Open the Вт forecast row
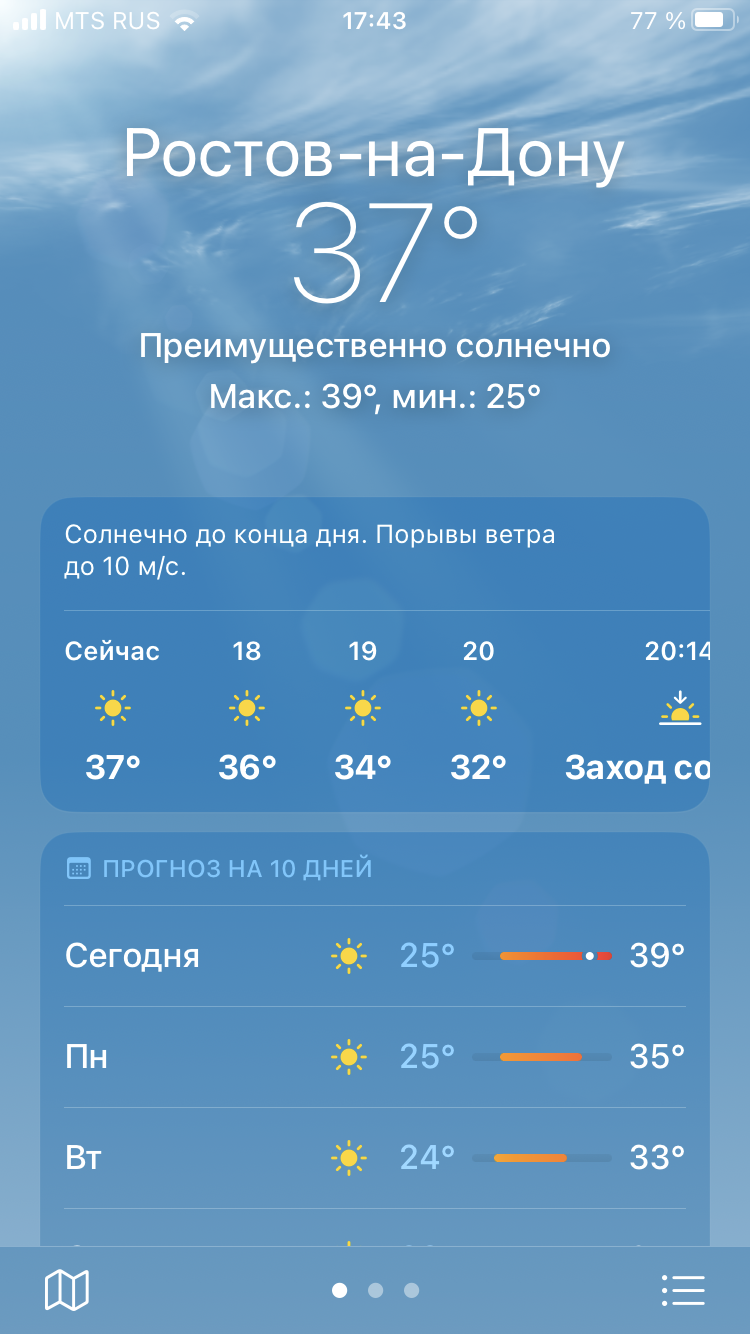Viewport: 750px width, 1334px height. coord(375,1158)
